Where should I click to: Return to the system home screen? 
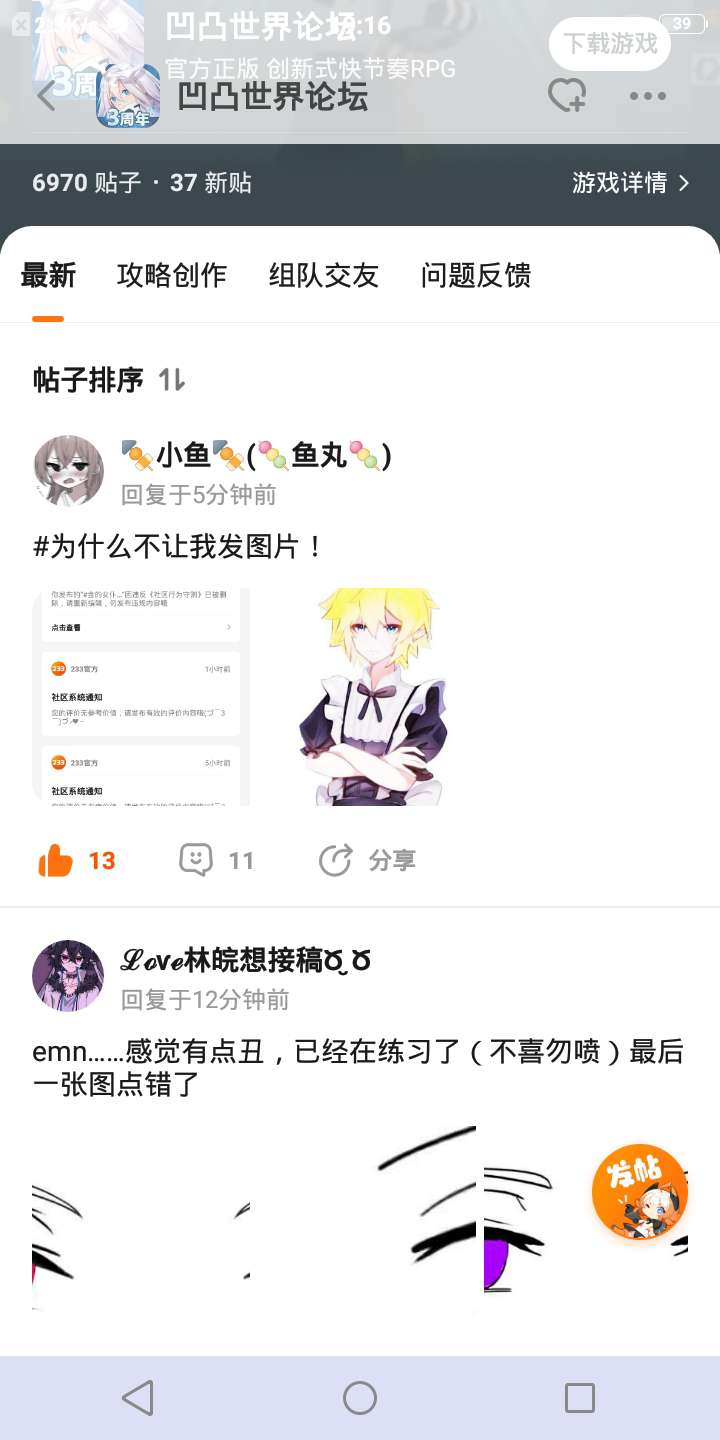(360, 1398)
